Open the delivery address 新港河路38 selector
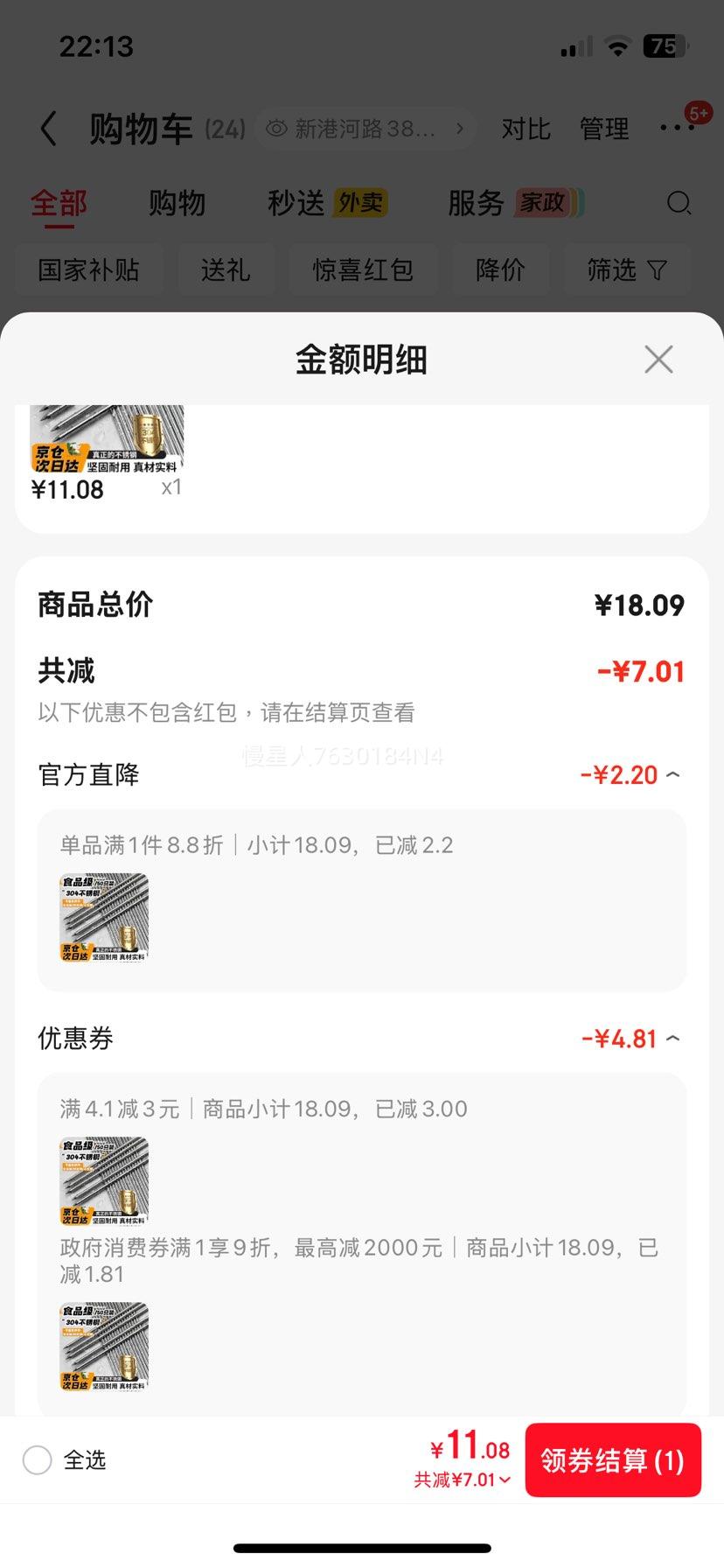The height and width of the screenshot is (1568, 724). 365,128
